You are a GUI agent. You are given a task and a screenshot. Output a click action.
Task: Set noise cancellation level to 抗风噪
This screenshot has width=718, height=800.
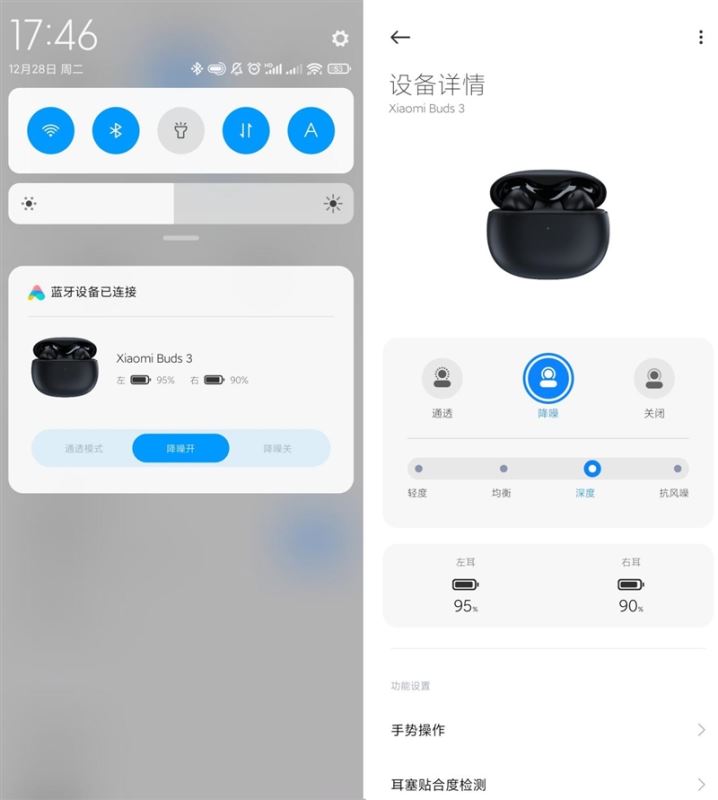[x=677, y=468]
